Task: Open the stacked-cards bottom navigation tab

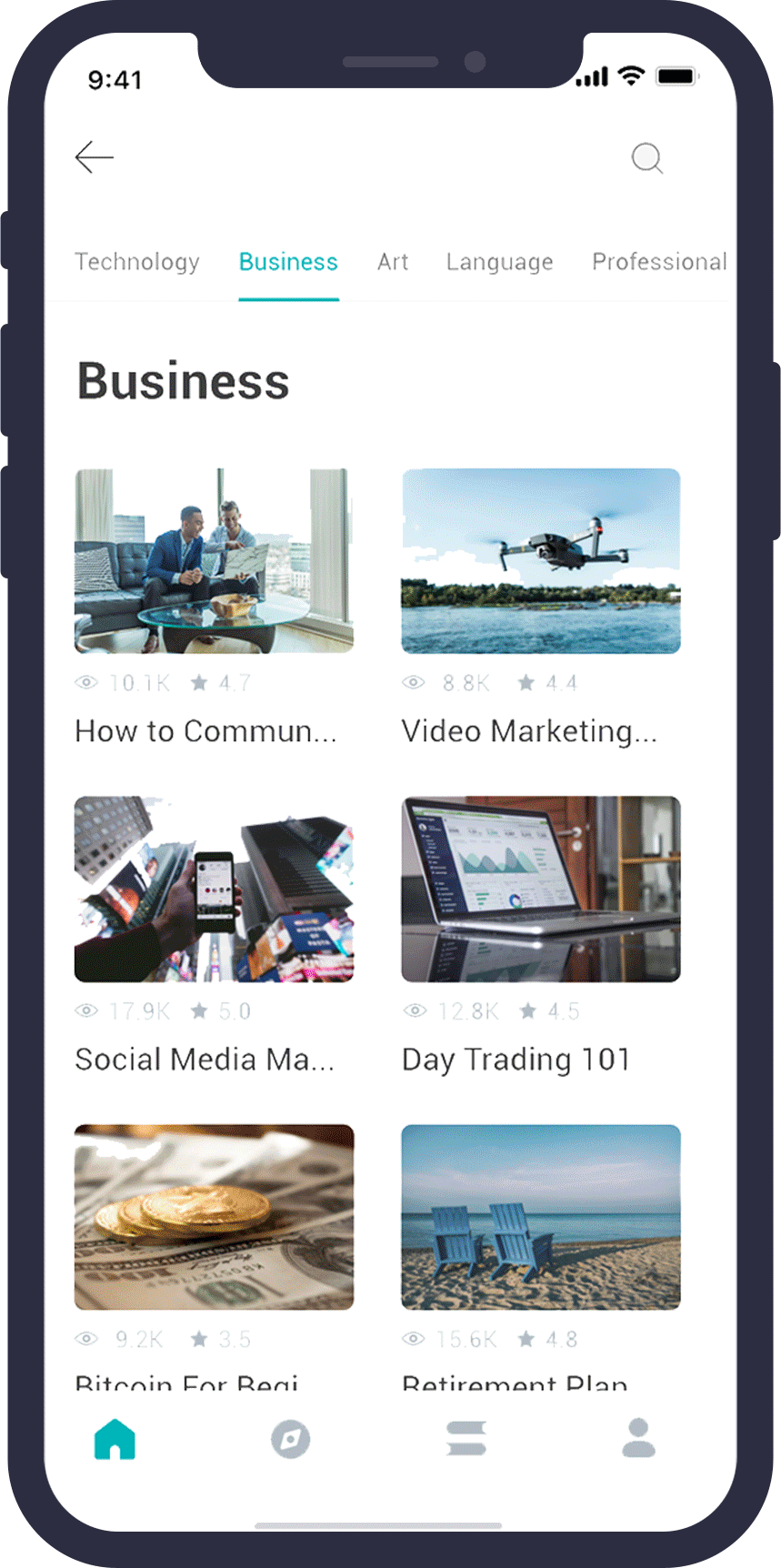Action: (x=466, y=1439)
